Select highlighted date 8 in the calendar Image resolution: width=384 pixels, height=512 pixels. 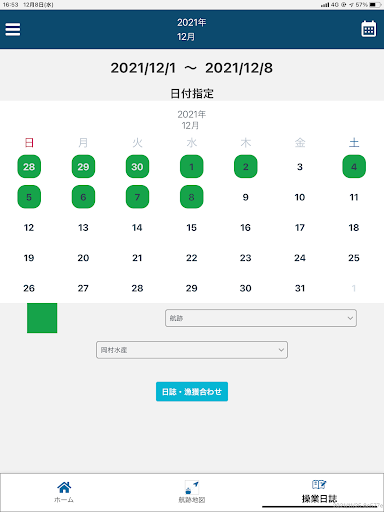click(x=191, y=197)
